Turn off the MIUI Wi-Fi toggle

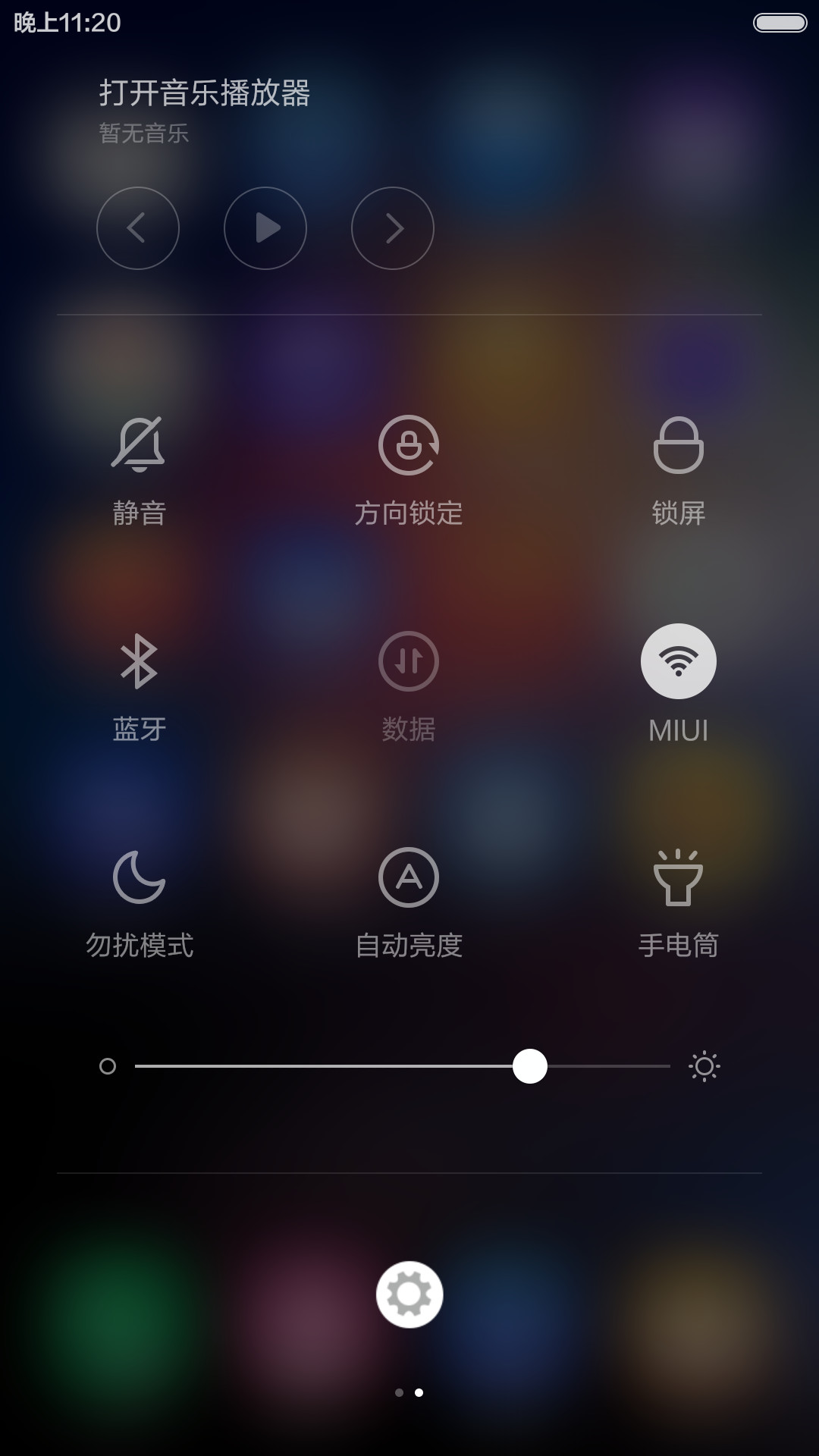click(x=679, y=661)
